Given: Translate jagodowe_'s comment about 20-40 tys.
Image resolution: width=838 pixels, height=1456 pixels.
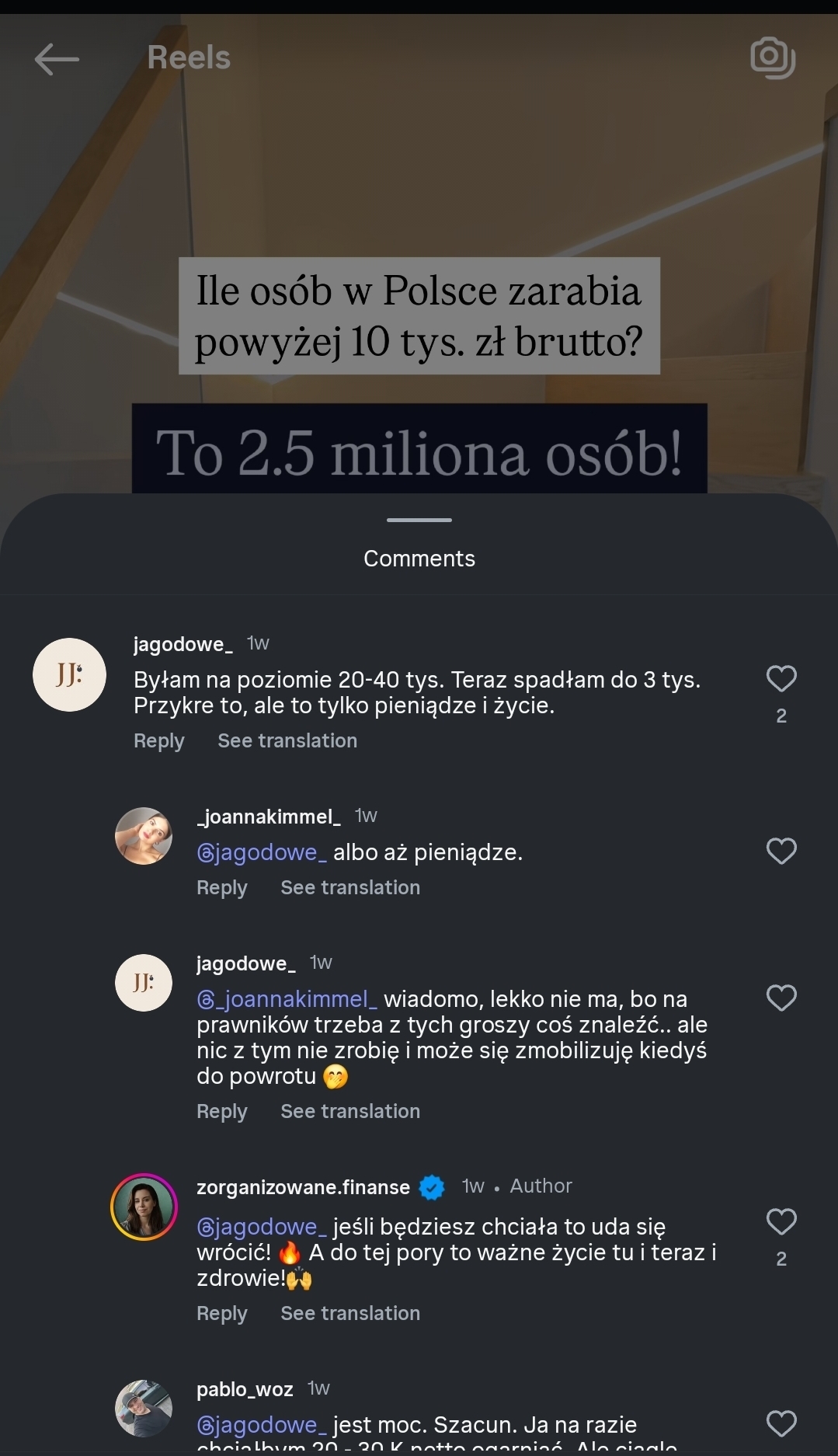Looking at the screenshot, I should coord(287,741).
